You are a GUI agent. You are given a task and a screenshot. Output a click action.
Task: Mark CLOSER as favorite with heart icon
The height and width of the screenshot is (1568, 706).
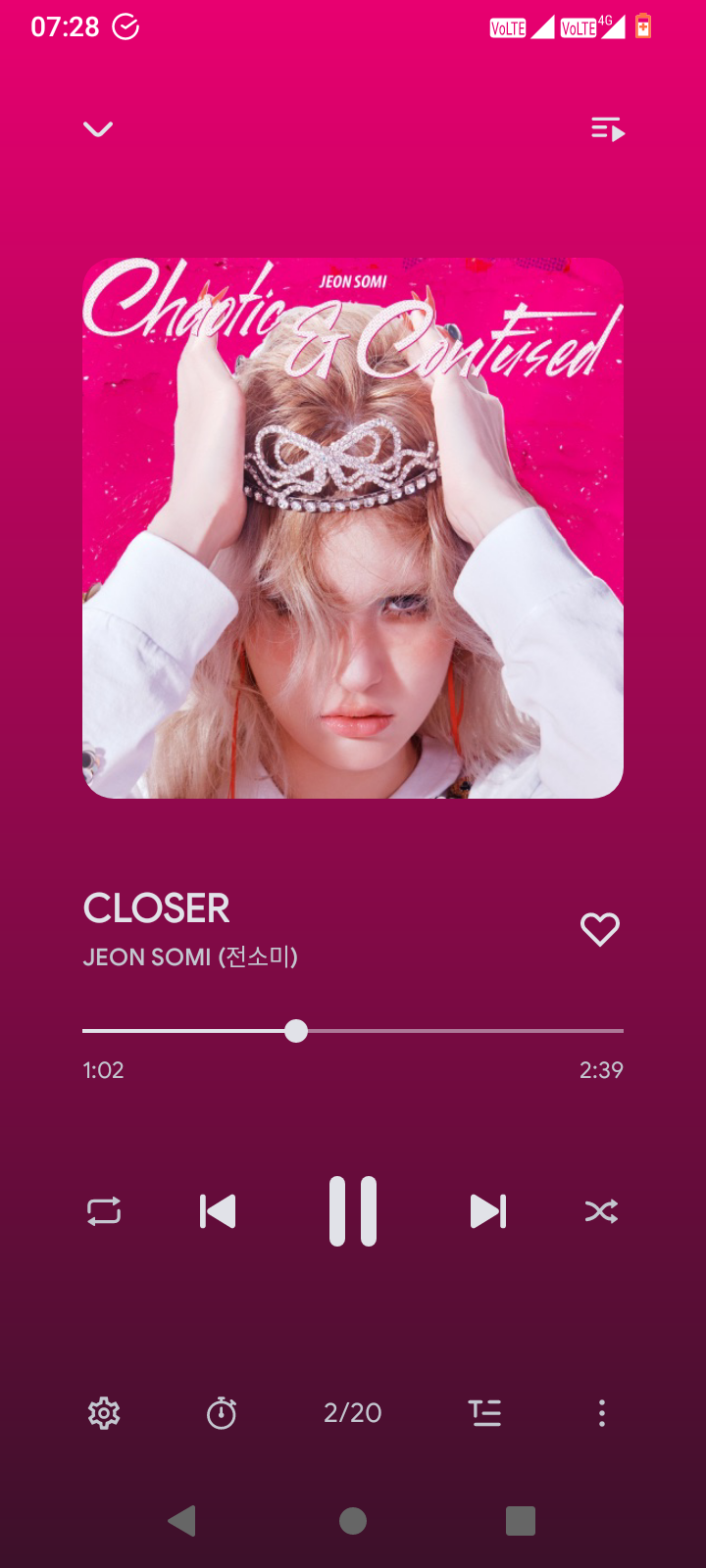pyautogui.click(x=600, y=929)
